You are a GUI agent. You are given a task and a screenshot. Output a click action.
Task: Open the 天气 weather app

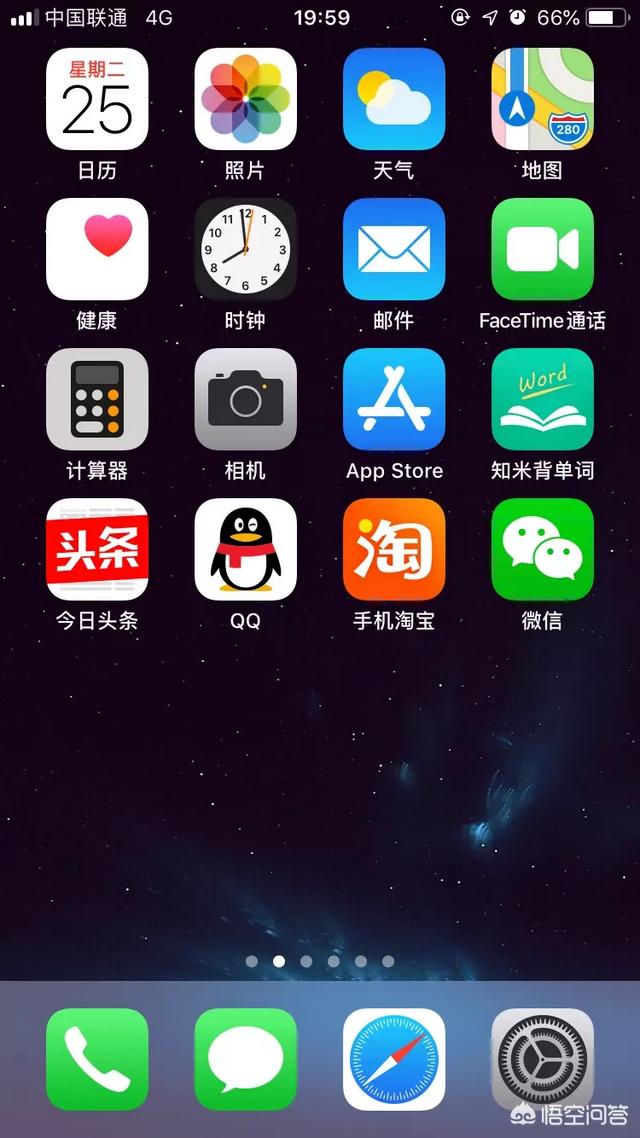394,99
